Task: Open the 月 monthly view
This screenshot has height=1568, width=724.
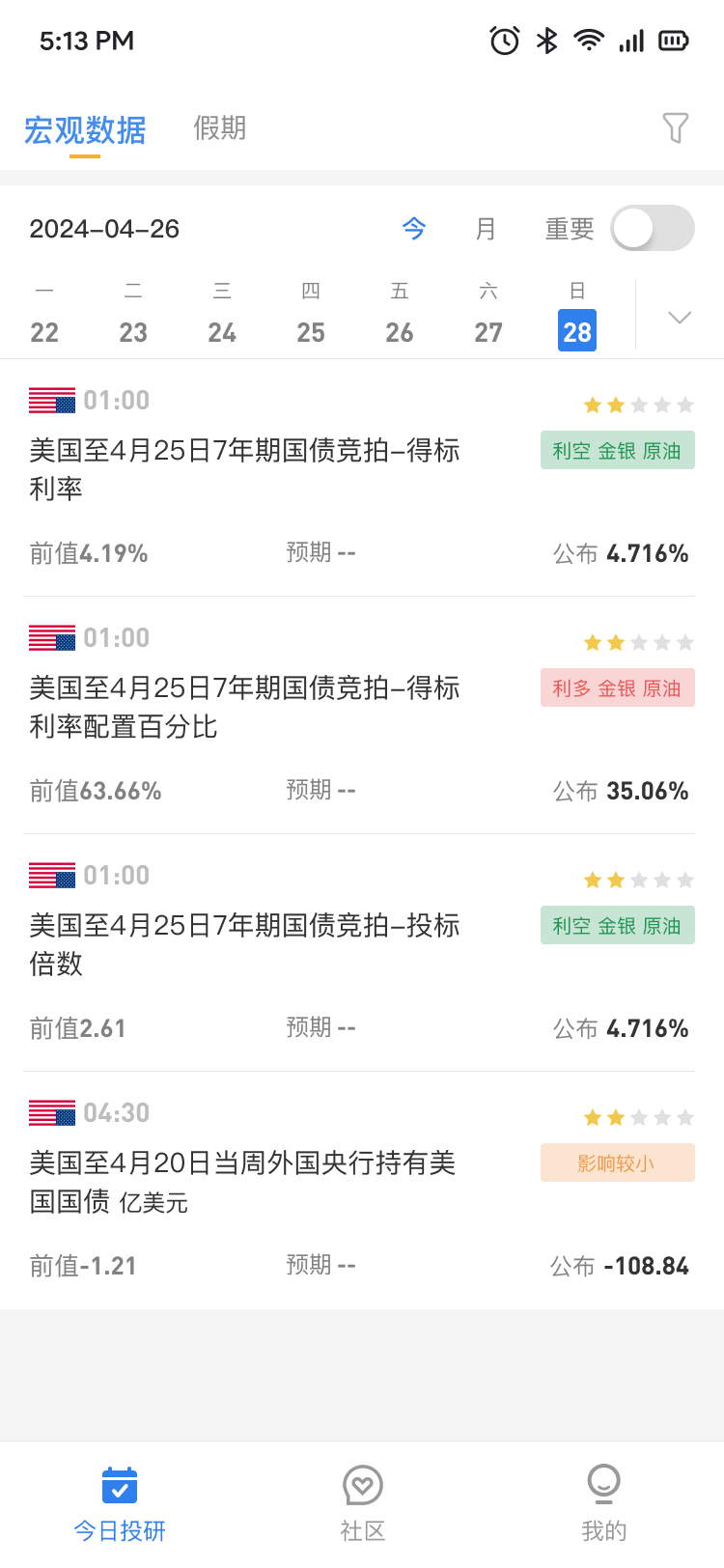Action: (486, 229)
